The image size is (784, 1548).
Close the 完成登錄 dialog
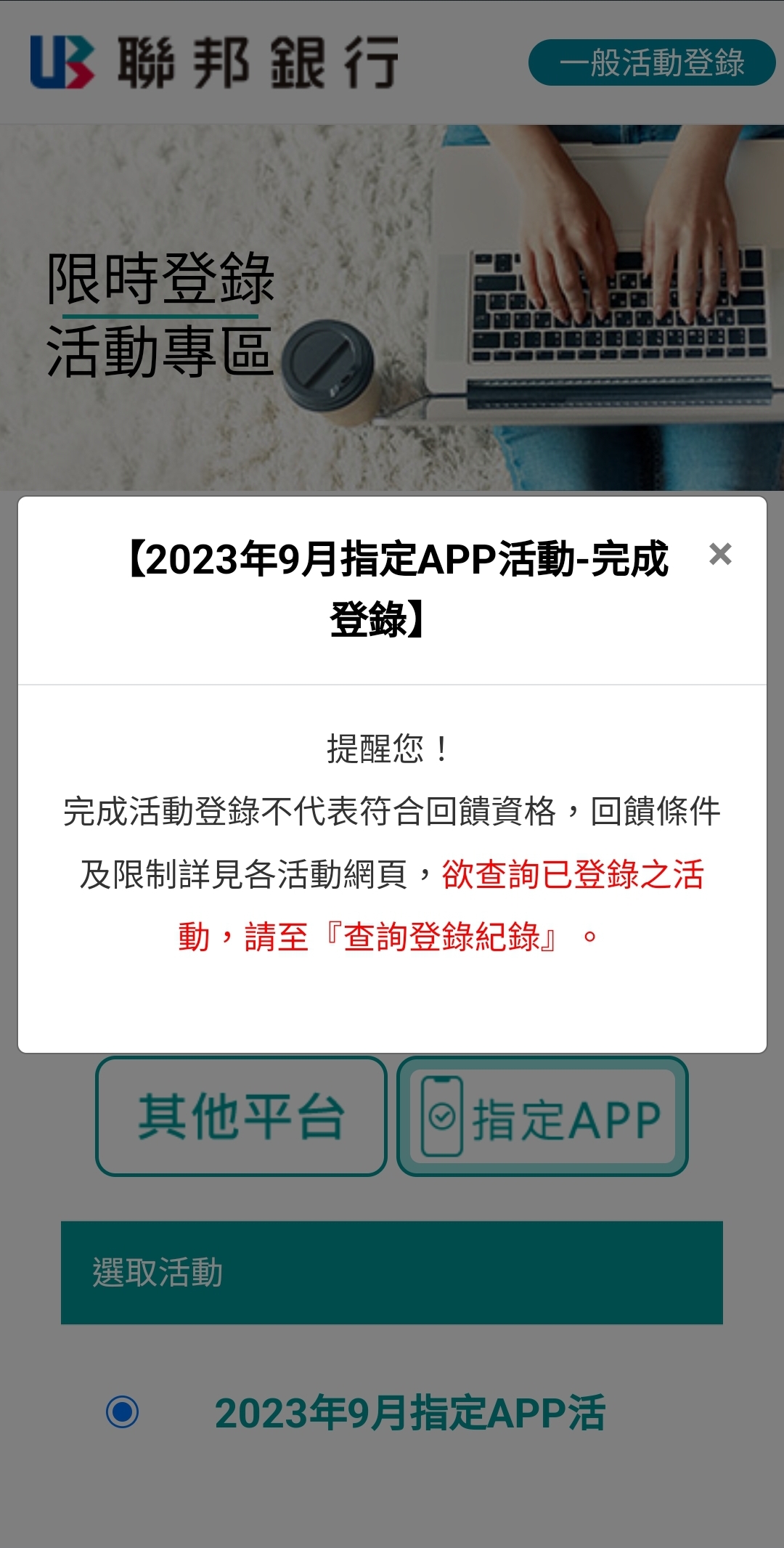tap(719, 554)
